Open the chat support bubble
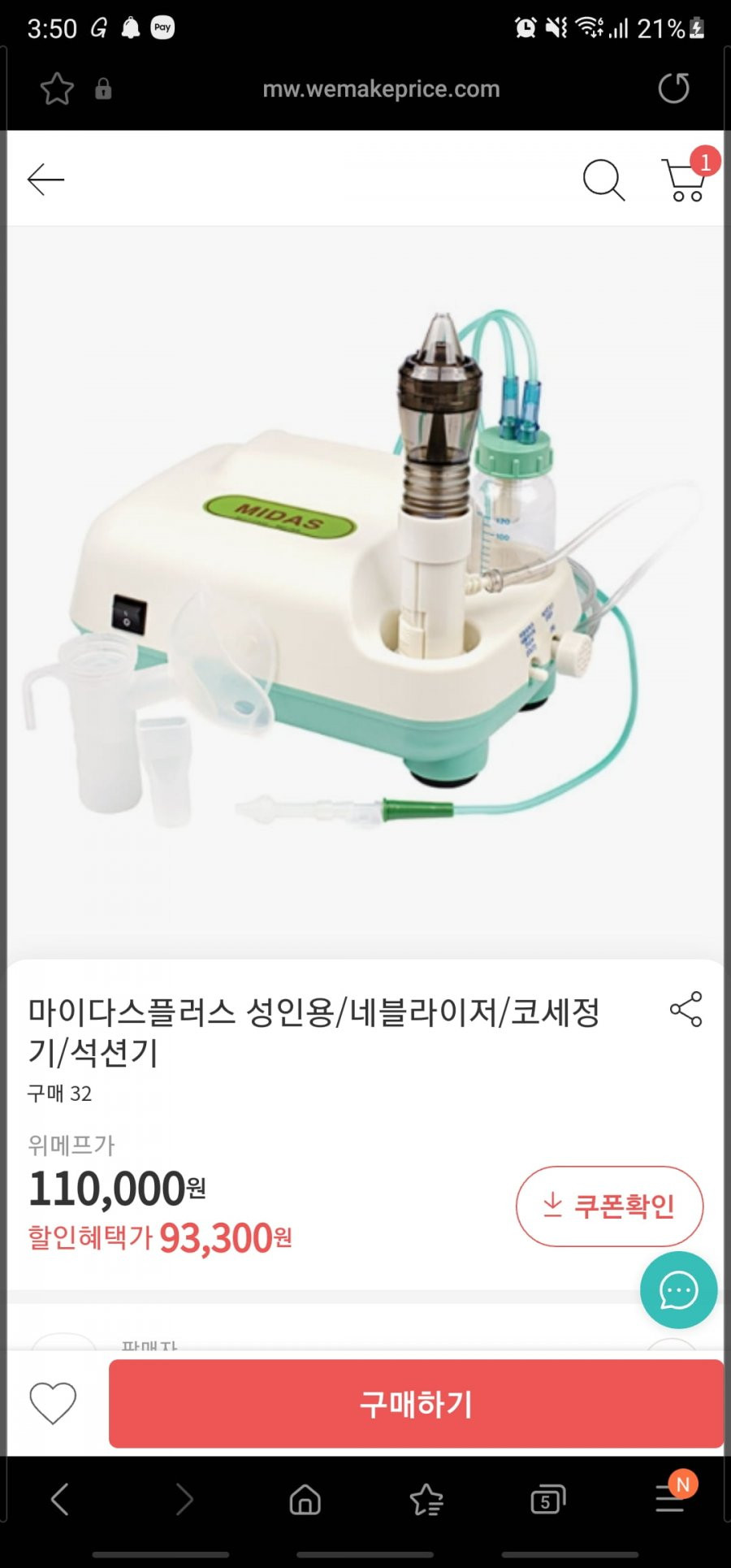 pos(678,1289)
